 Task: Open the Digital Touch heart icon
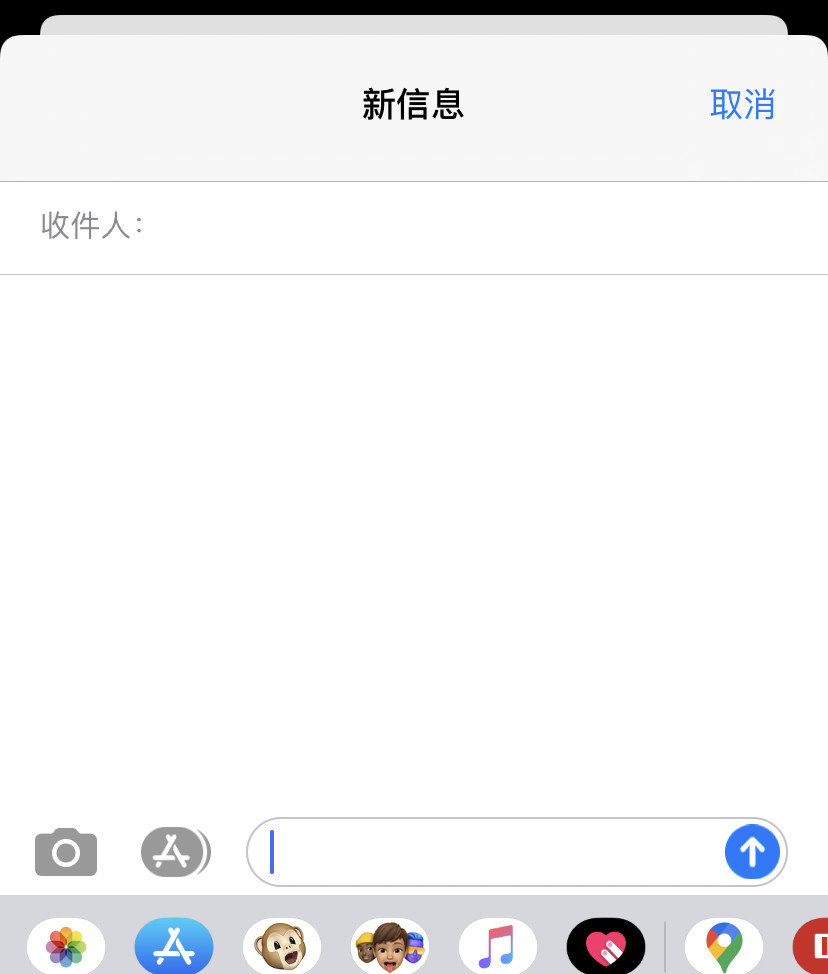pyautogui.click(x=605, y=945)
